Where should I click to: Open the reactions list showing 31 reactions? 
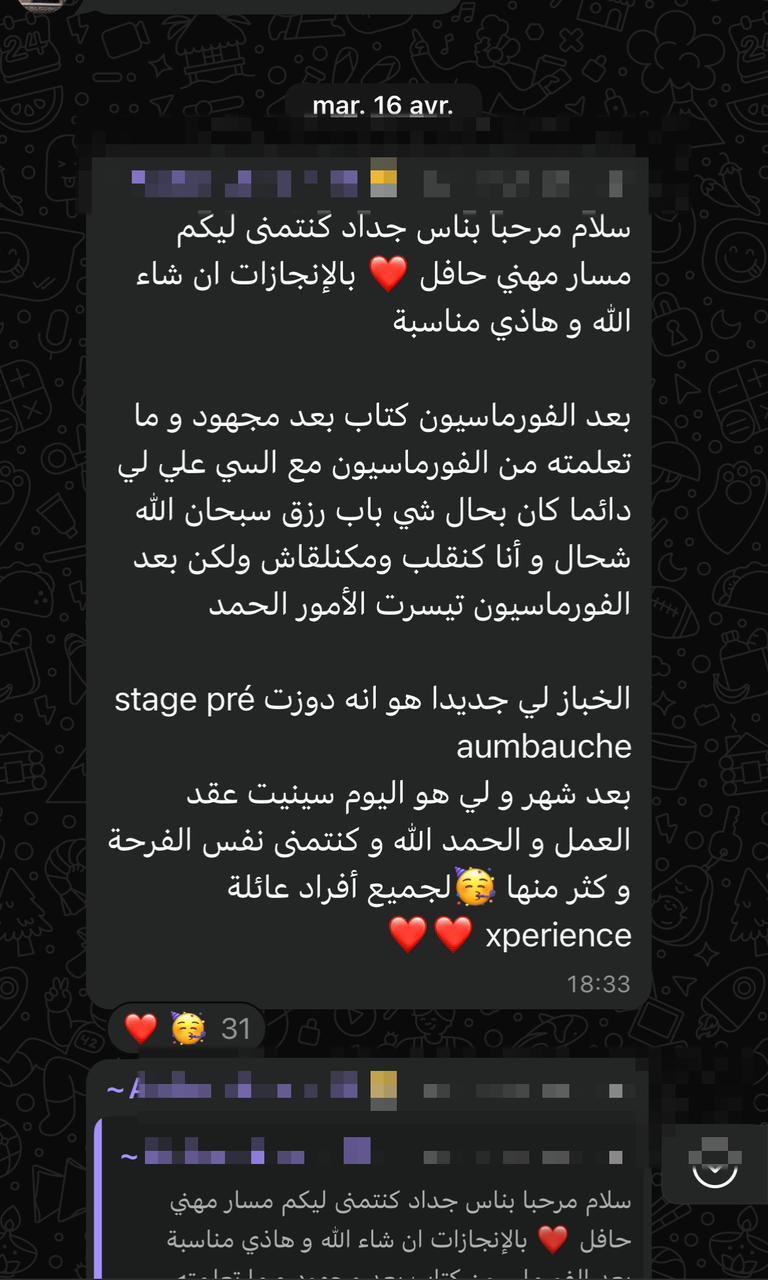187,1028
